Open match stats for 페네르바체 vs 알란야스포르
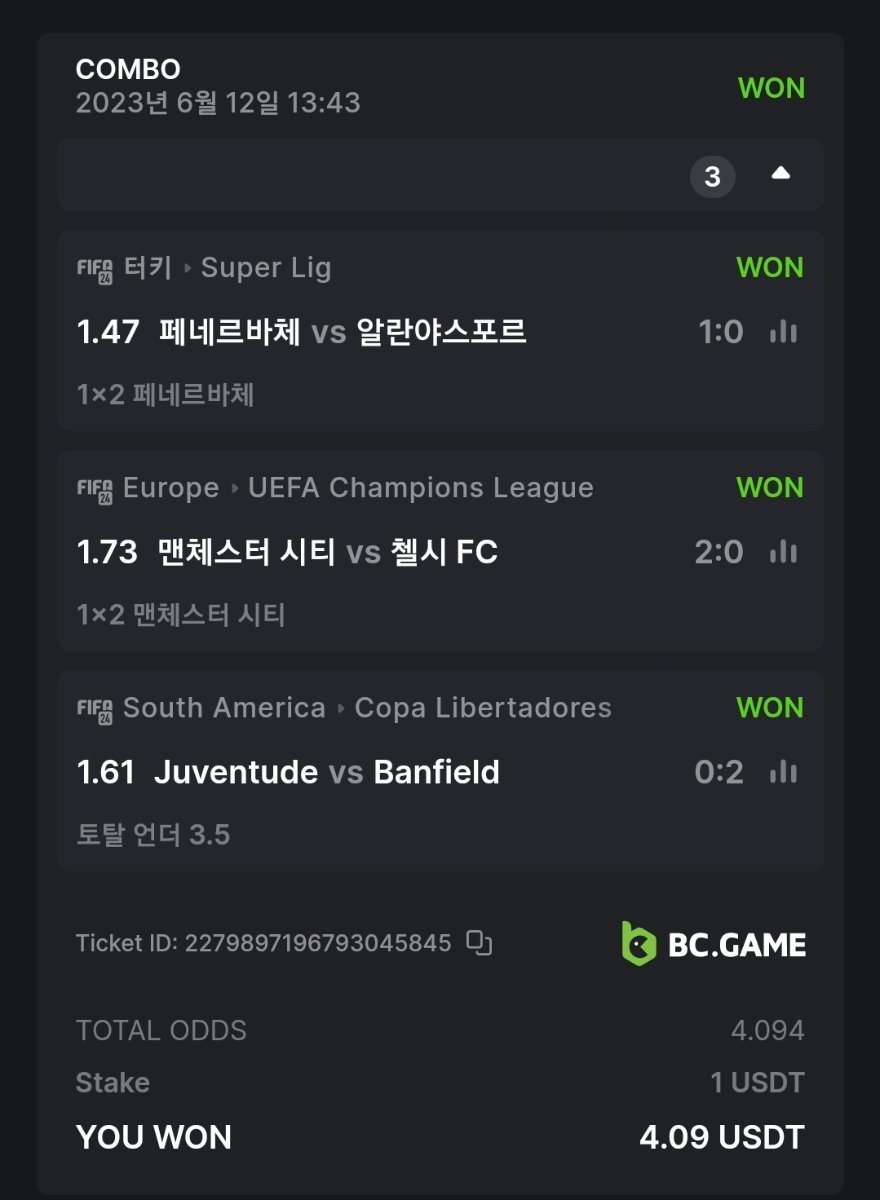Viewport: 880px width, 1200px height. tap(783, 332)
